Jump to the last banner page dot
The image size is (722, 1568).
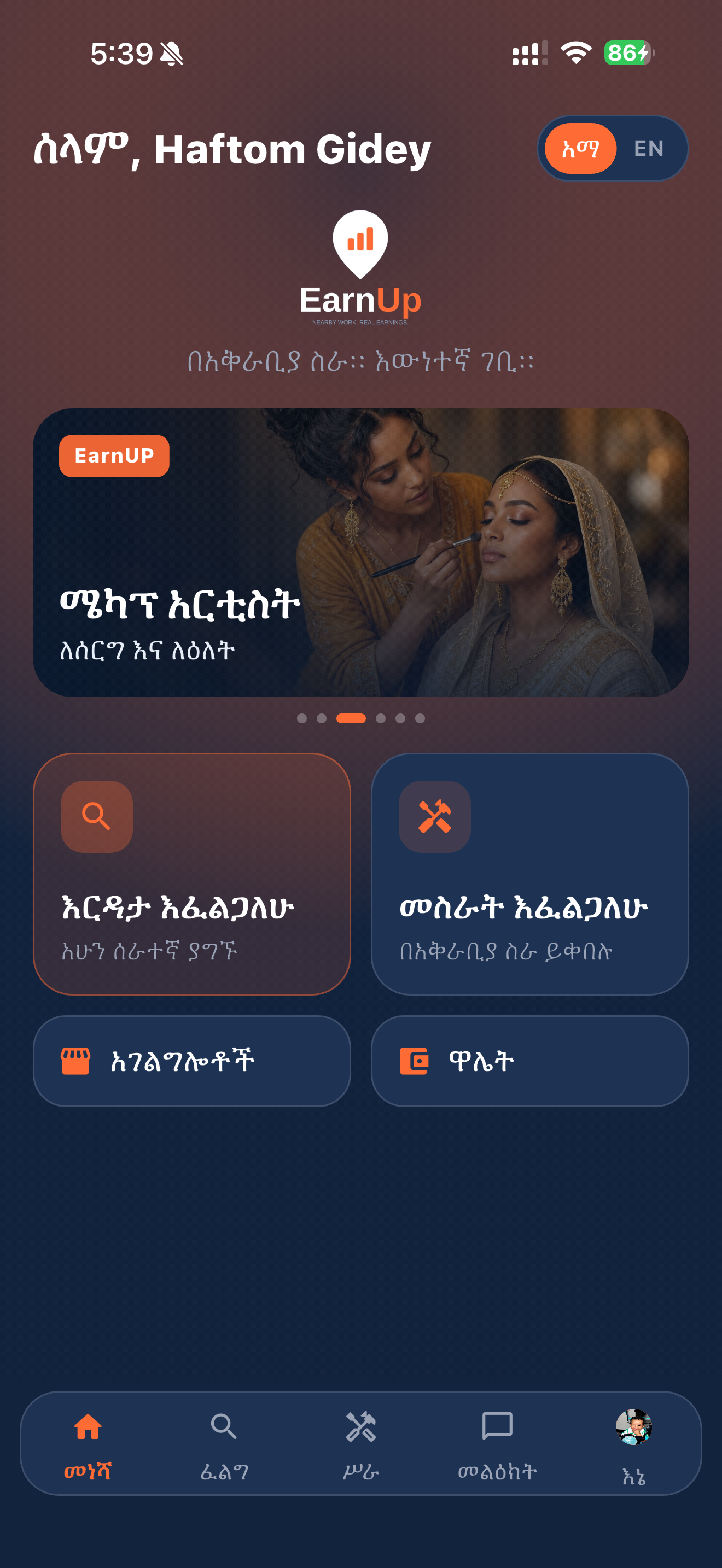[x=420, y=718]
